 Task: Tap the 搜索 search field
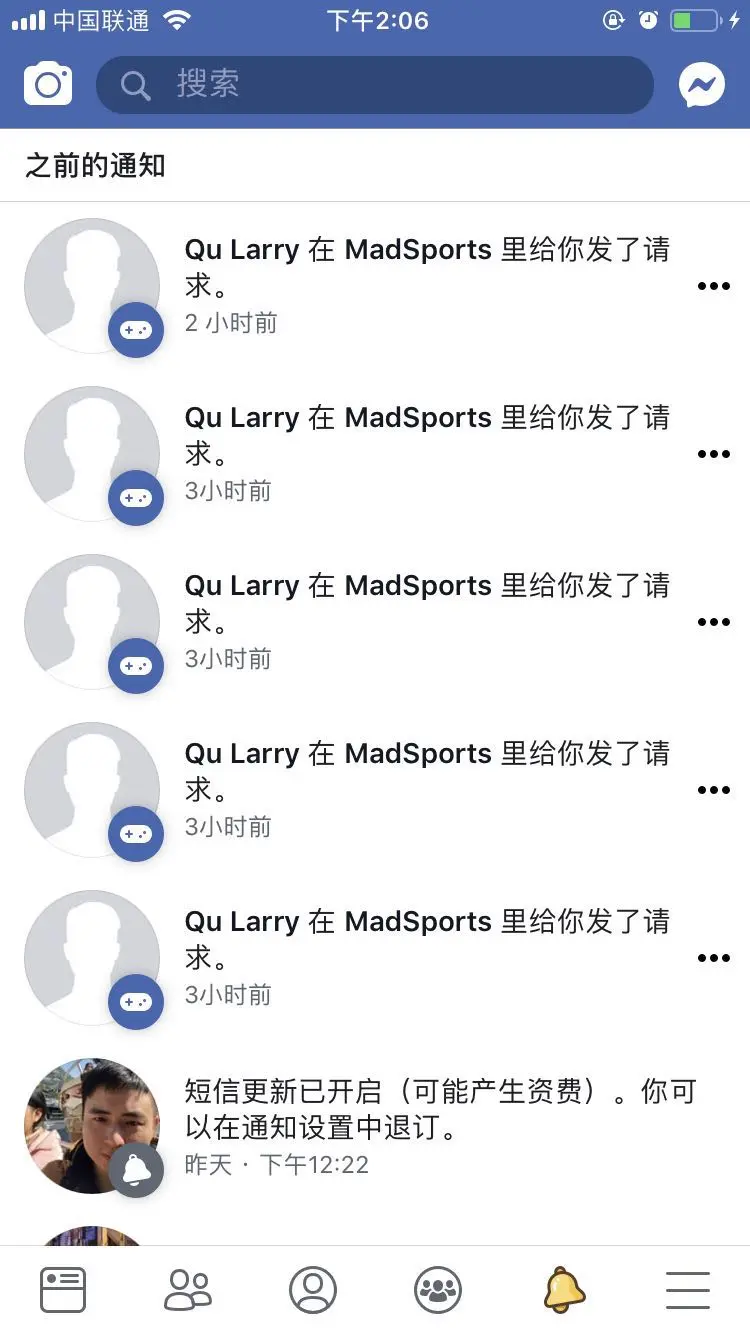click(x=374, y=85)
